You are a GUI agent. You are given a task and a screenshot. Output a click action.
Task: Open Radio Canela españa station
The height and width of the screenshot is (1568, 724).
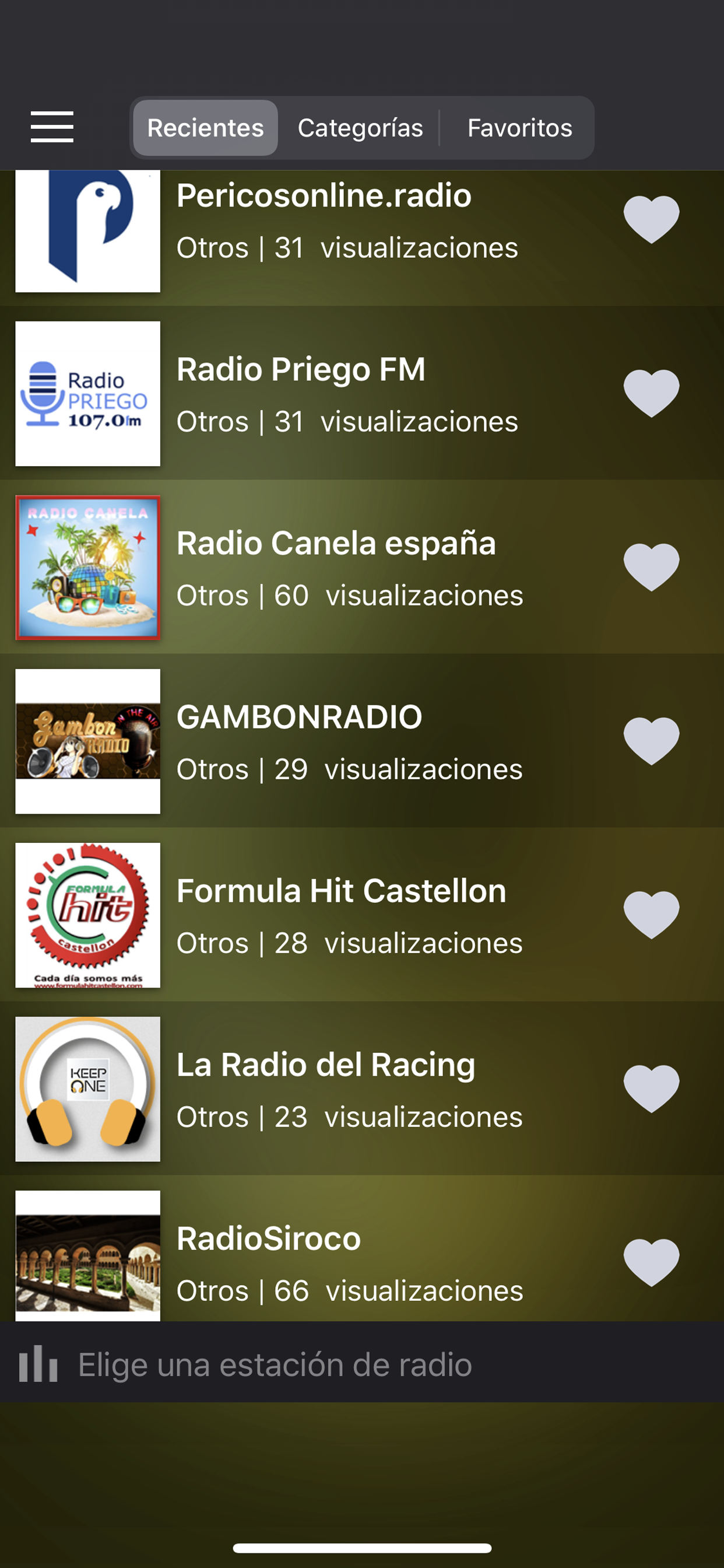pos(362,568)
